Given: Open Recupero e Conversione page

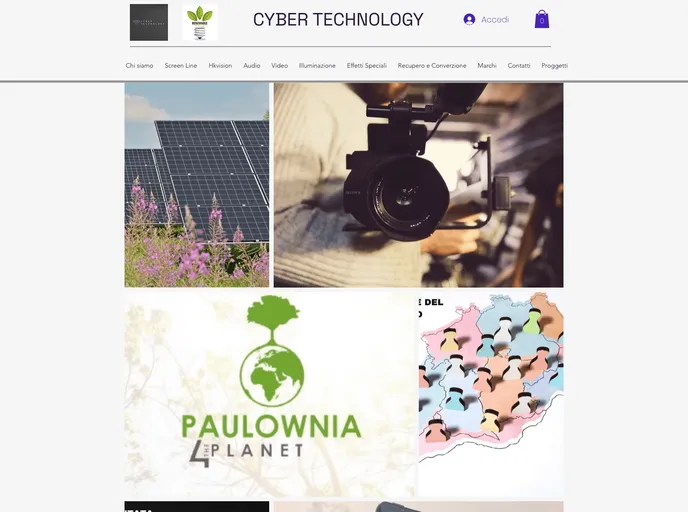Looking at the screenshot, I should pyautogui.click(x=432, y=65).
